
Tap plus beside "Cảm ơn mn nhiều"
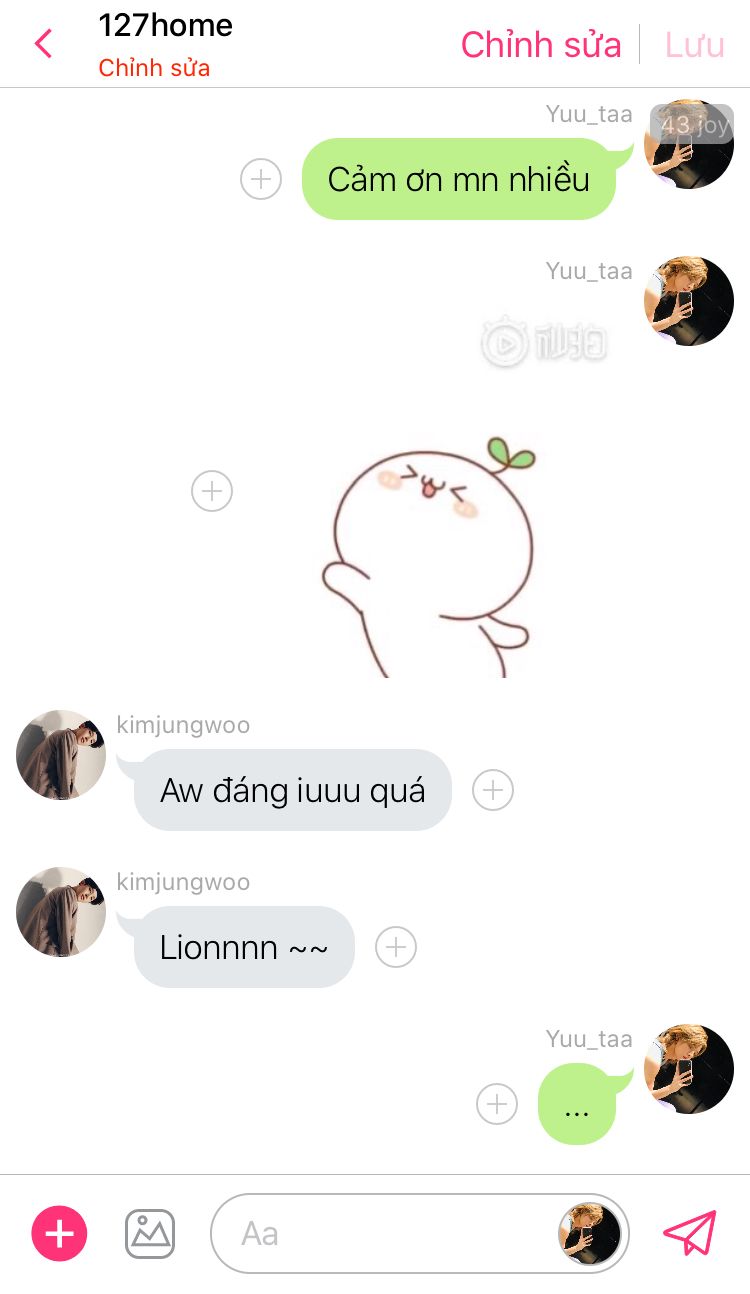coord(261,180)
